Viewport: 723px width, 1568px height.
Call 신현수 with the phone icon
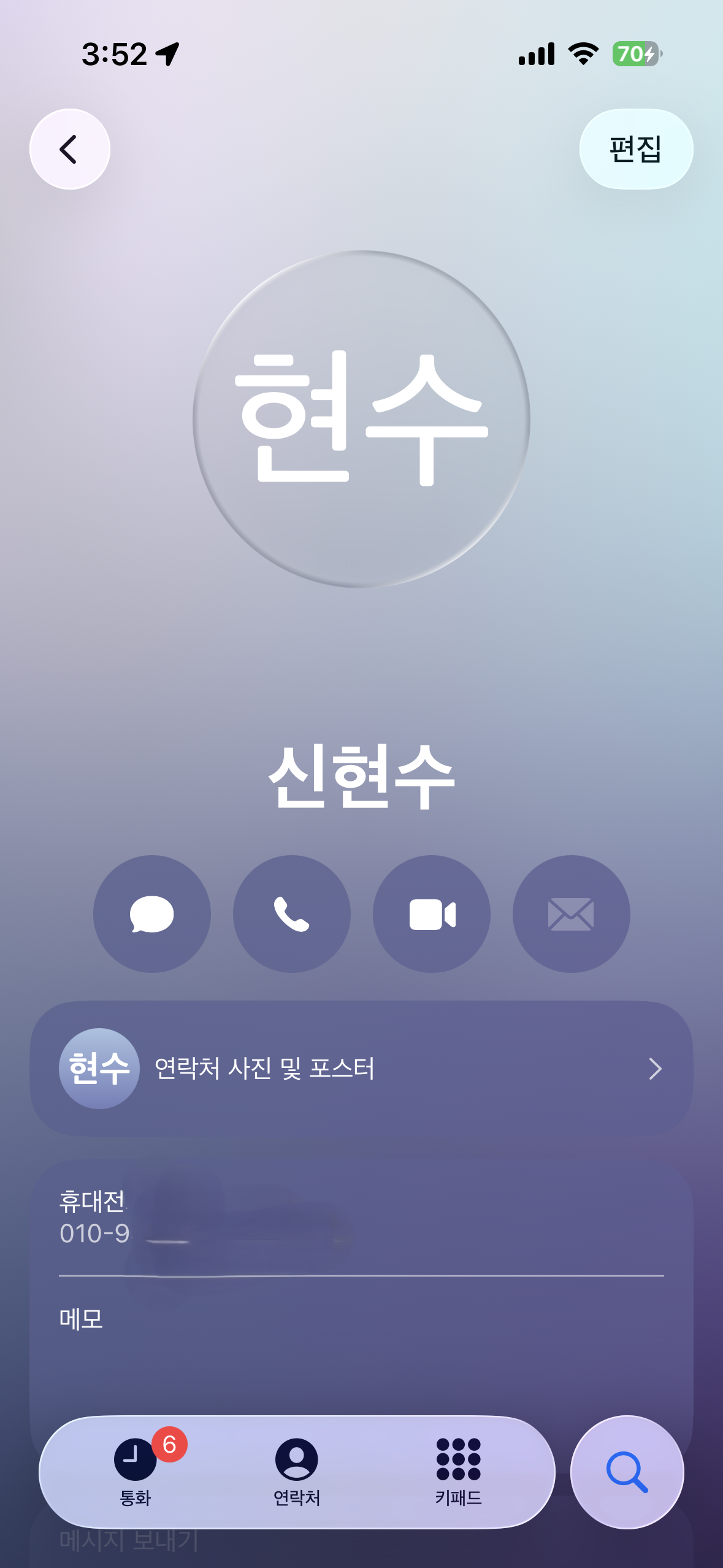click(x=291, y=914)
